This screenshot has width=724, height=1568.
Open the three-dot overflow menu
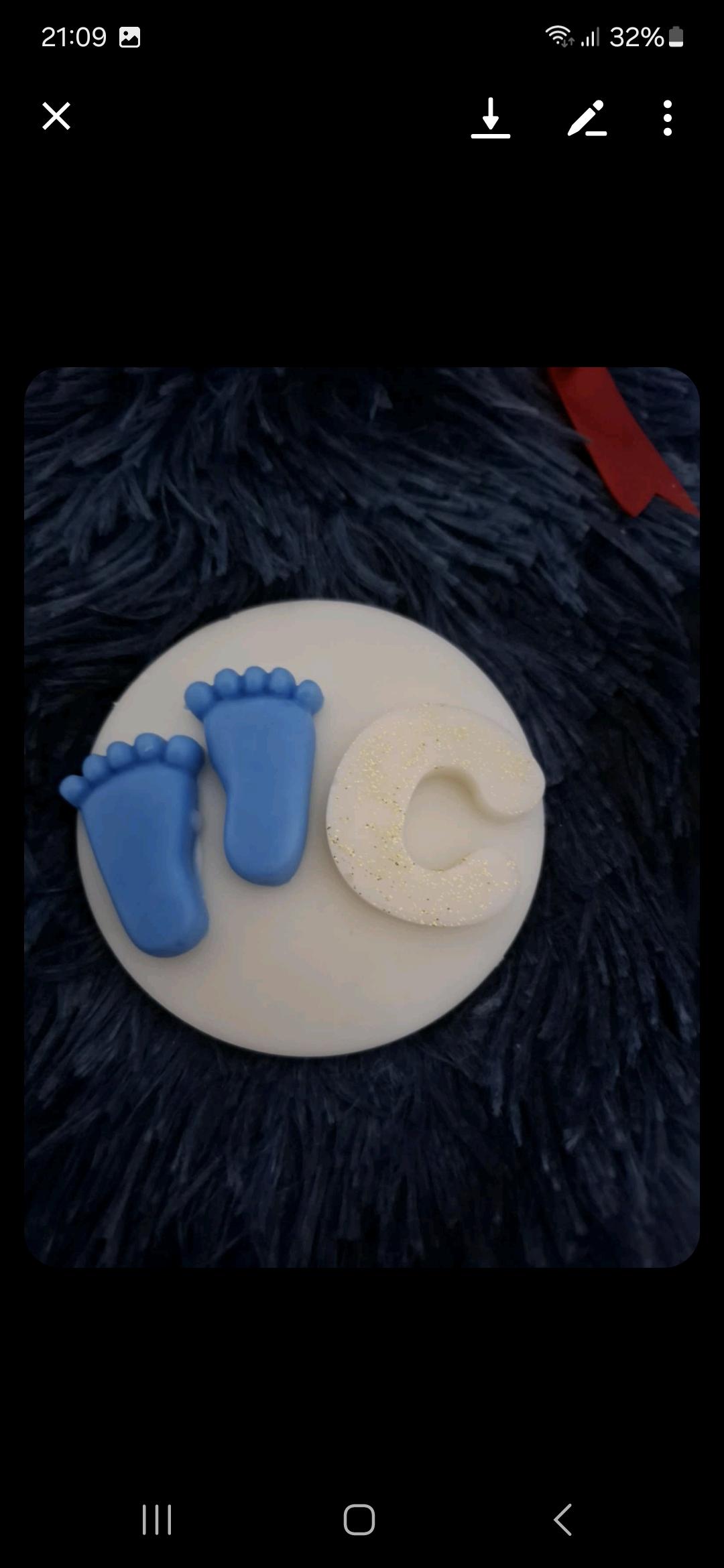coord(667,118)
